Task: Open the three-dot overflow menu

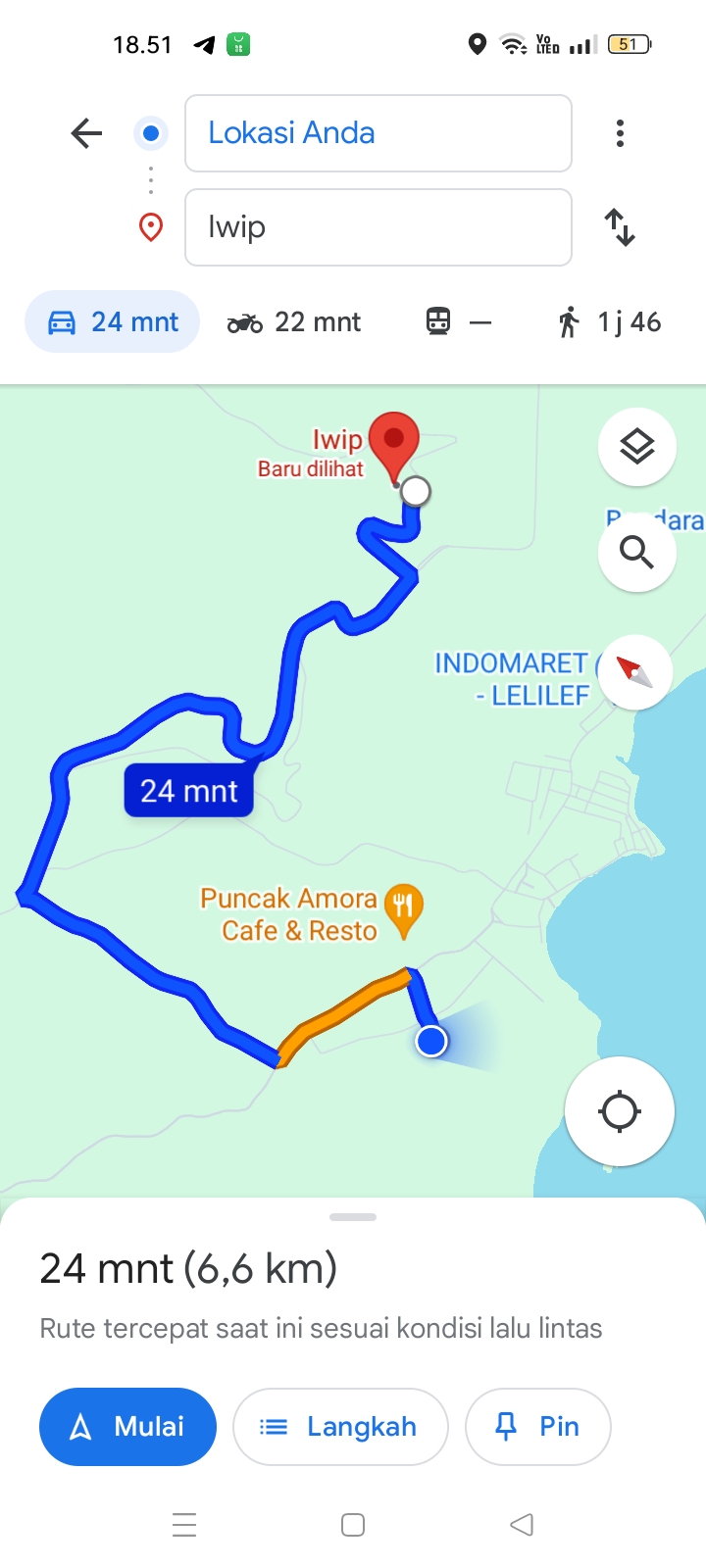Action: pyautogui.click(x=620, y=133)
